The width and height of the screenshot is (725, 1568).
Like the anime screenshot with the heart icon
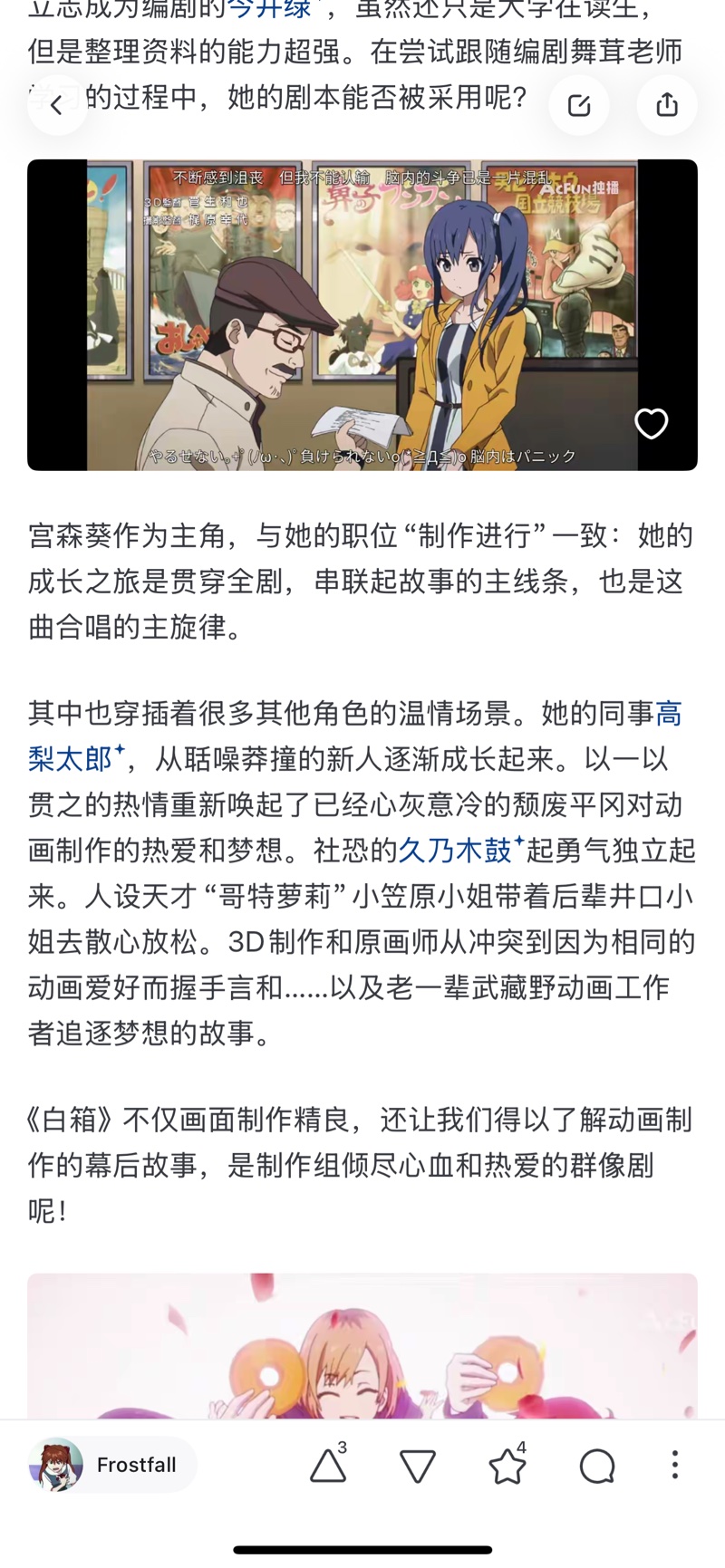[651, 423]
